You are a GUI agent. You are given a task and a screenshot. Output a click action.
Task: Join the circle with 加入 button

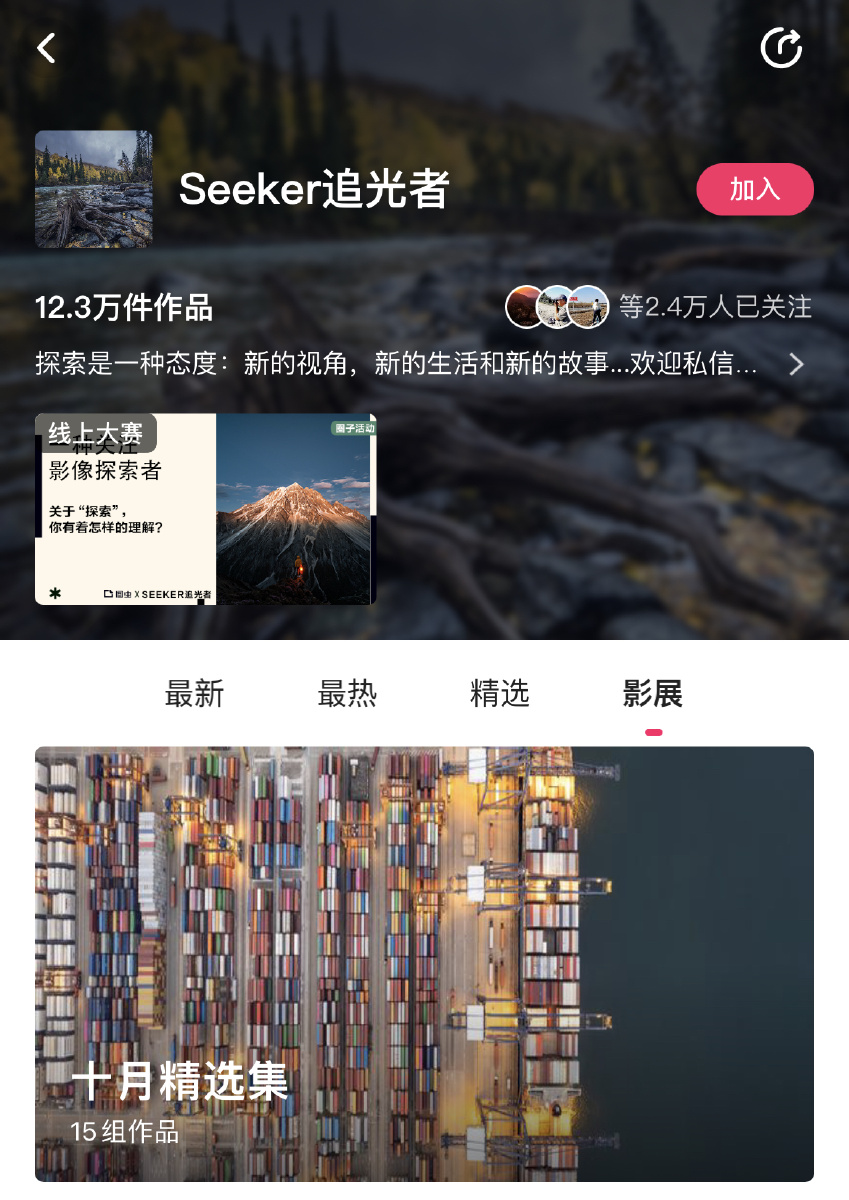coord(754,189)
